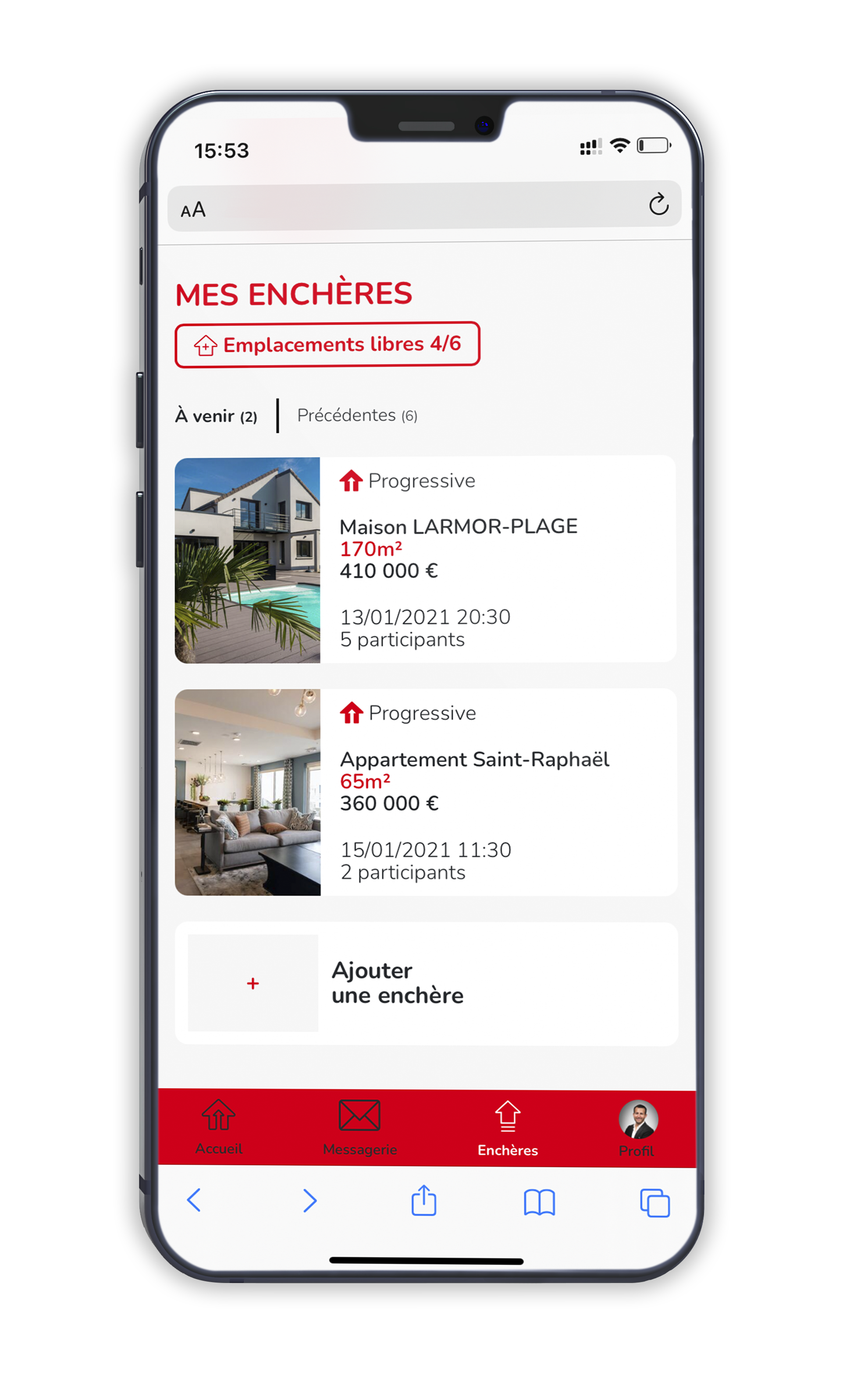Screen dimensions: 843x1400
Task: Open the browser bookmarks
Action: coord(539,1202)
